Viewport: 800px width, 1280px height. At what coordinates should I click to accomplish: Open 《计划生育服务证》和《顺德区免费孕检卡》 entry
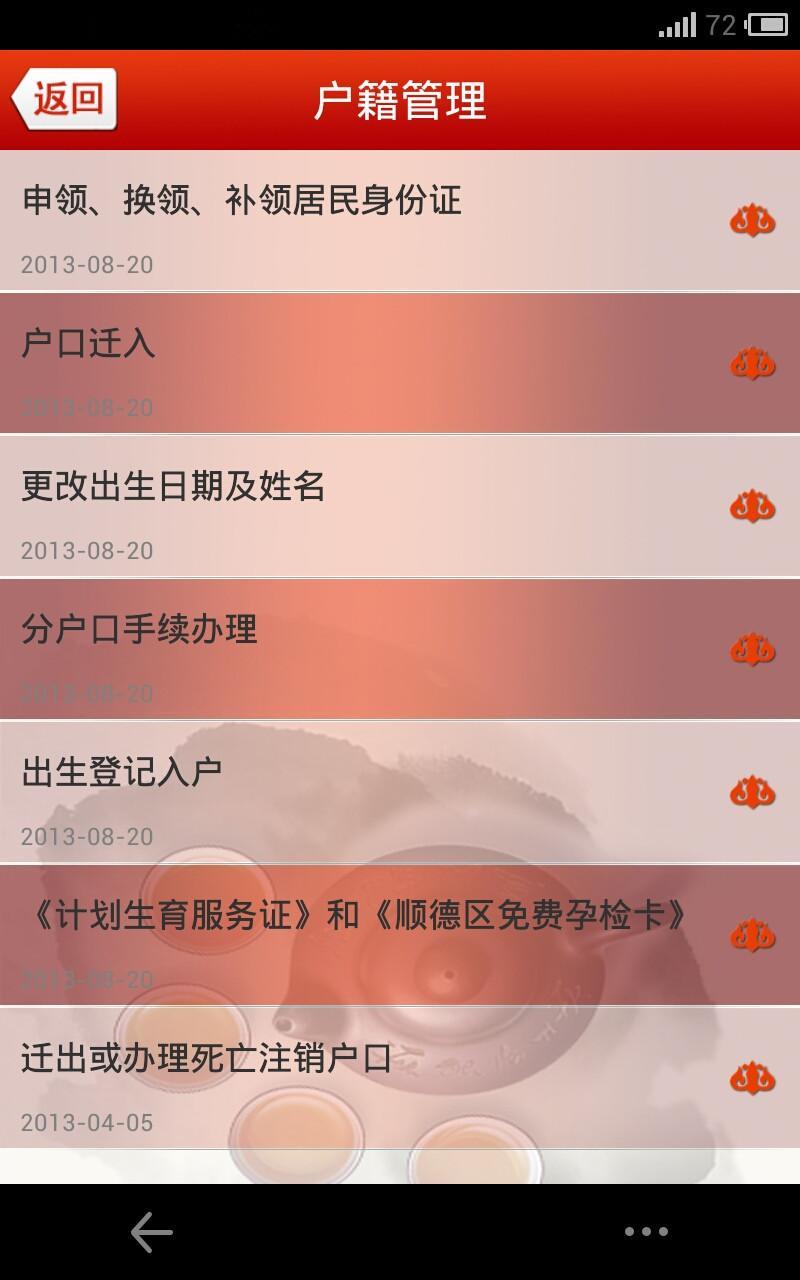pos(400,936)
